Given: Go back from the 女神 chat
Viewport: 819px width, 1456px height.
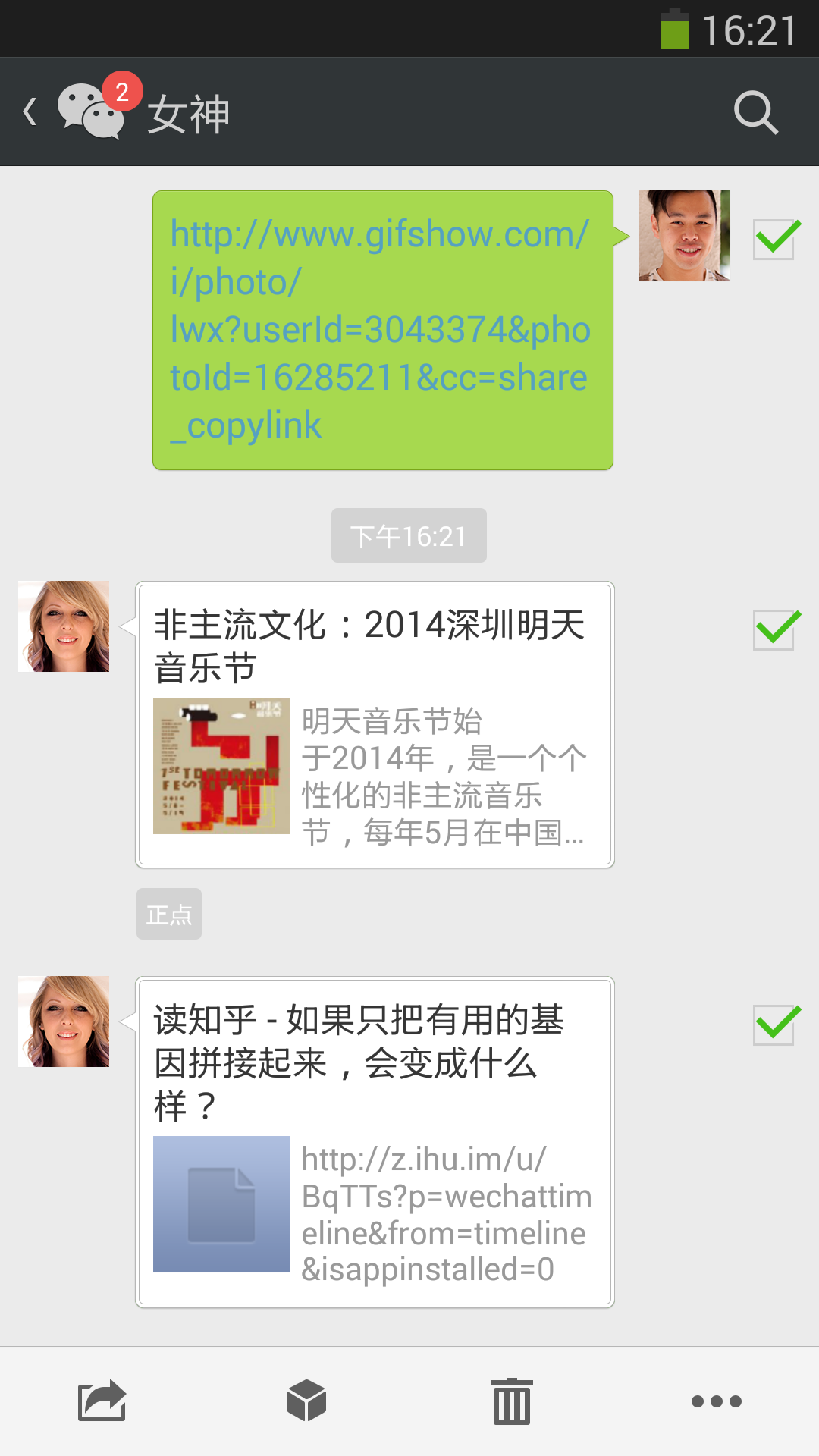Looking at the screenshot, I should pos(32,112).
